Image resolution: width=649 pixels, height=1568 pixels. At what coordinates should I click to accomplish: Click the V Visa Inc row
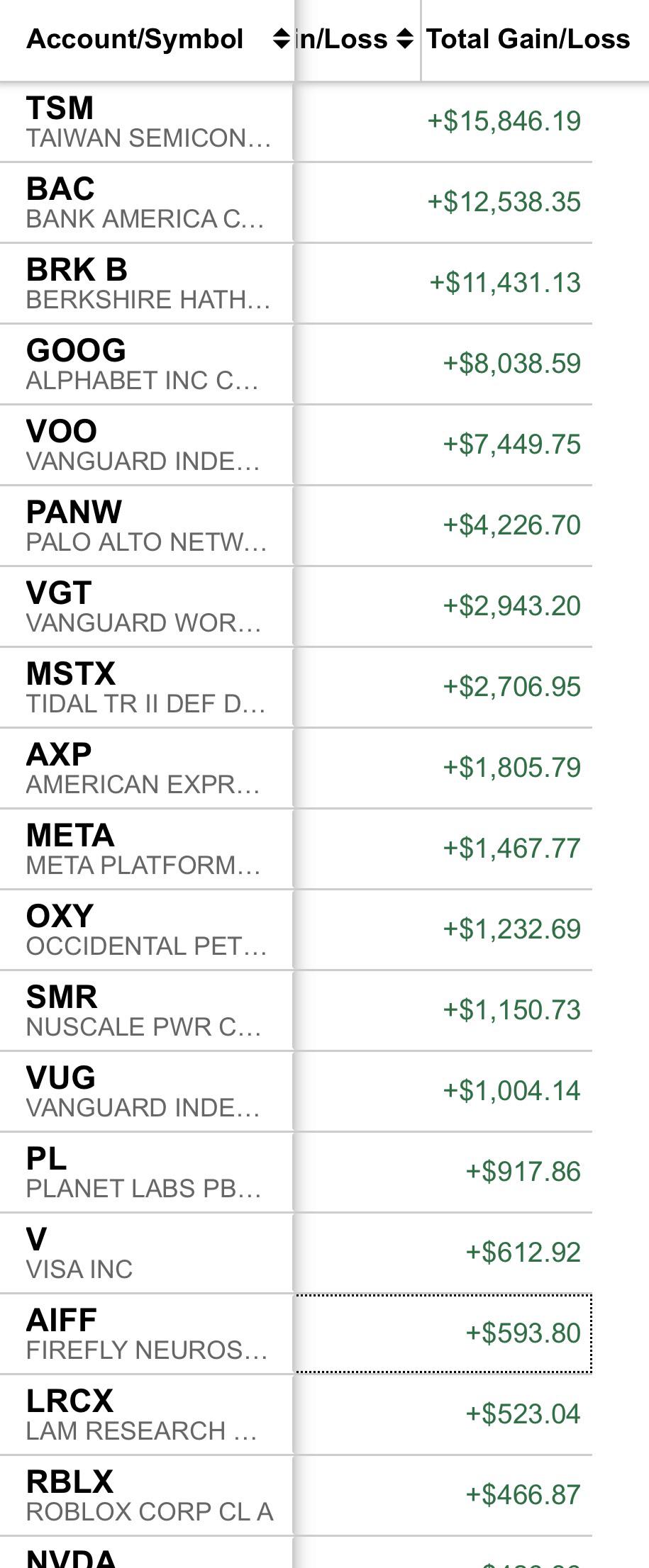coord(142,1251)
